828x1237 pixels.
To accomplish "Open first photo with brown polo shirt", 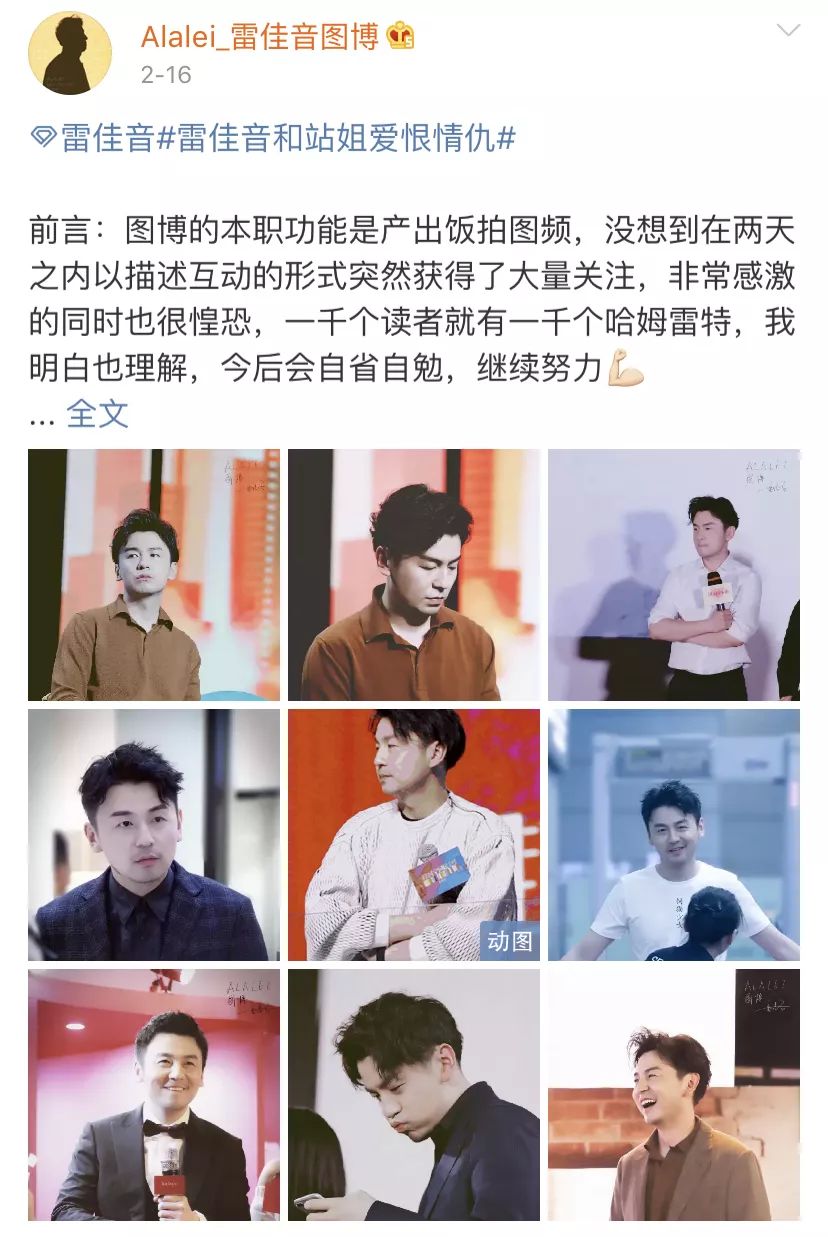I will point(154,575).
